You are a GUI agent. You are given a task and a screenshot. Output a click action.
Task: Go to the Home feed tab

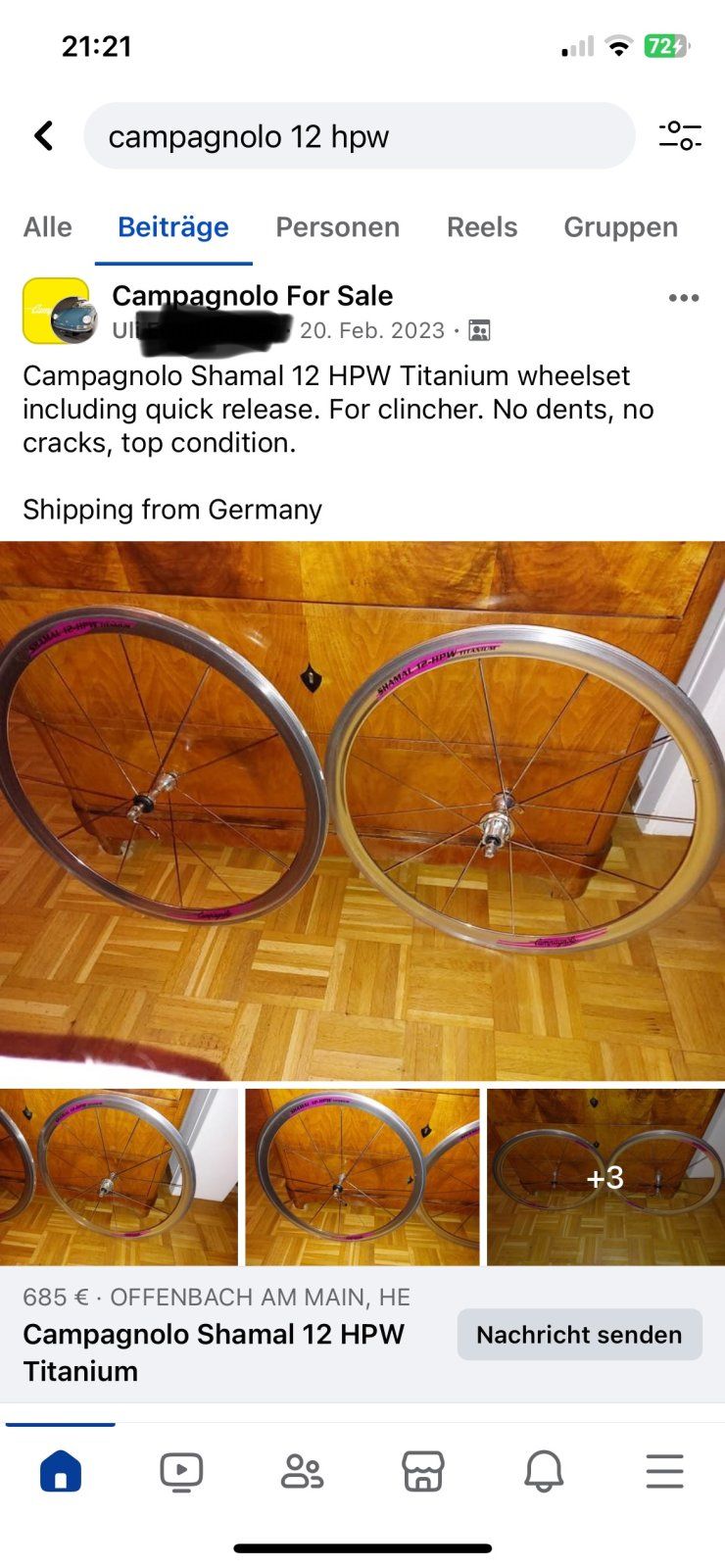coord(61,1471)
